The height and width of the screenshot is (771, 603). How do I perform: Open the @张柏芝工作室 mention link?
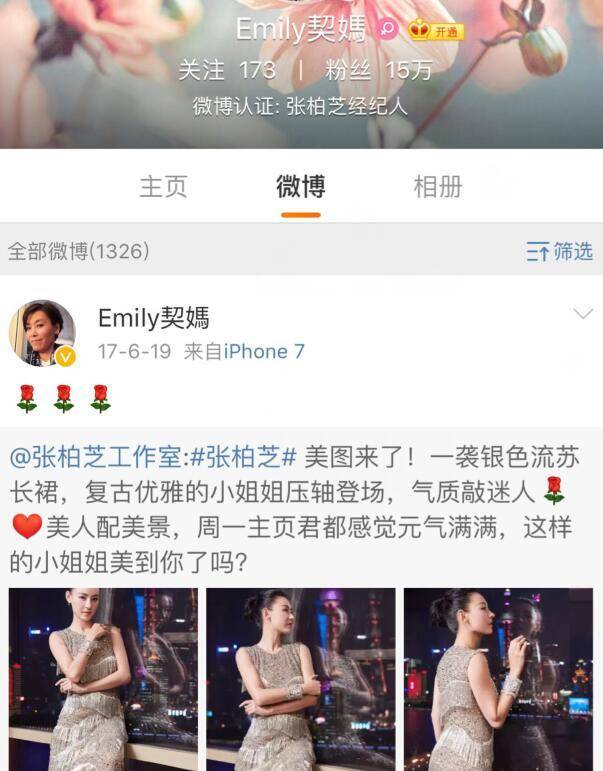tap(97, 456)
